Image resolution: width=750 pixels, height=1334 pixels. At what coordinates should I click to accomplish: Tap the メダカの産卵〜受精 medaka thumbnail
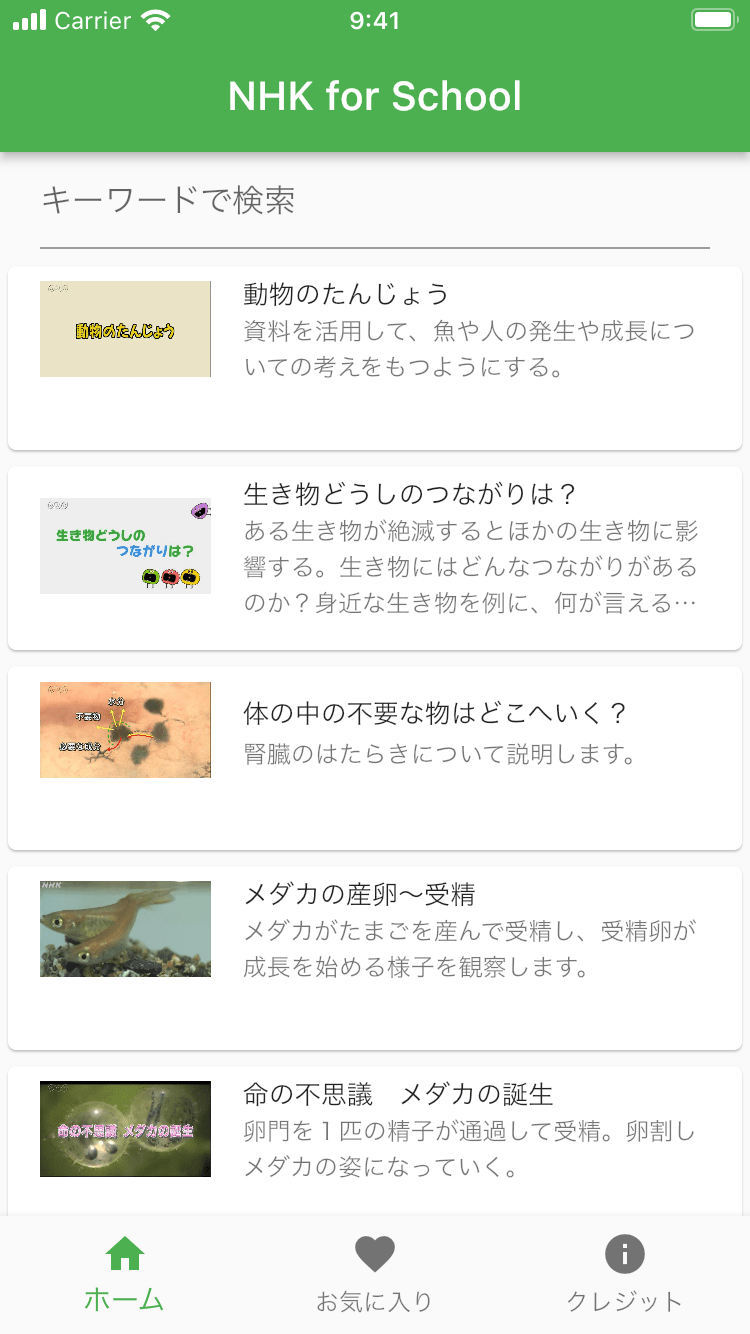click(124, 929)
